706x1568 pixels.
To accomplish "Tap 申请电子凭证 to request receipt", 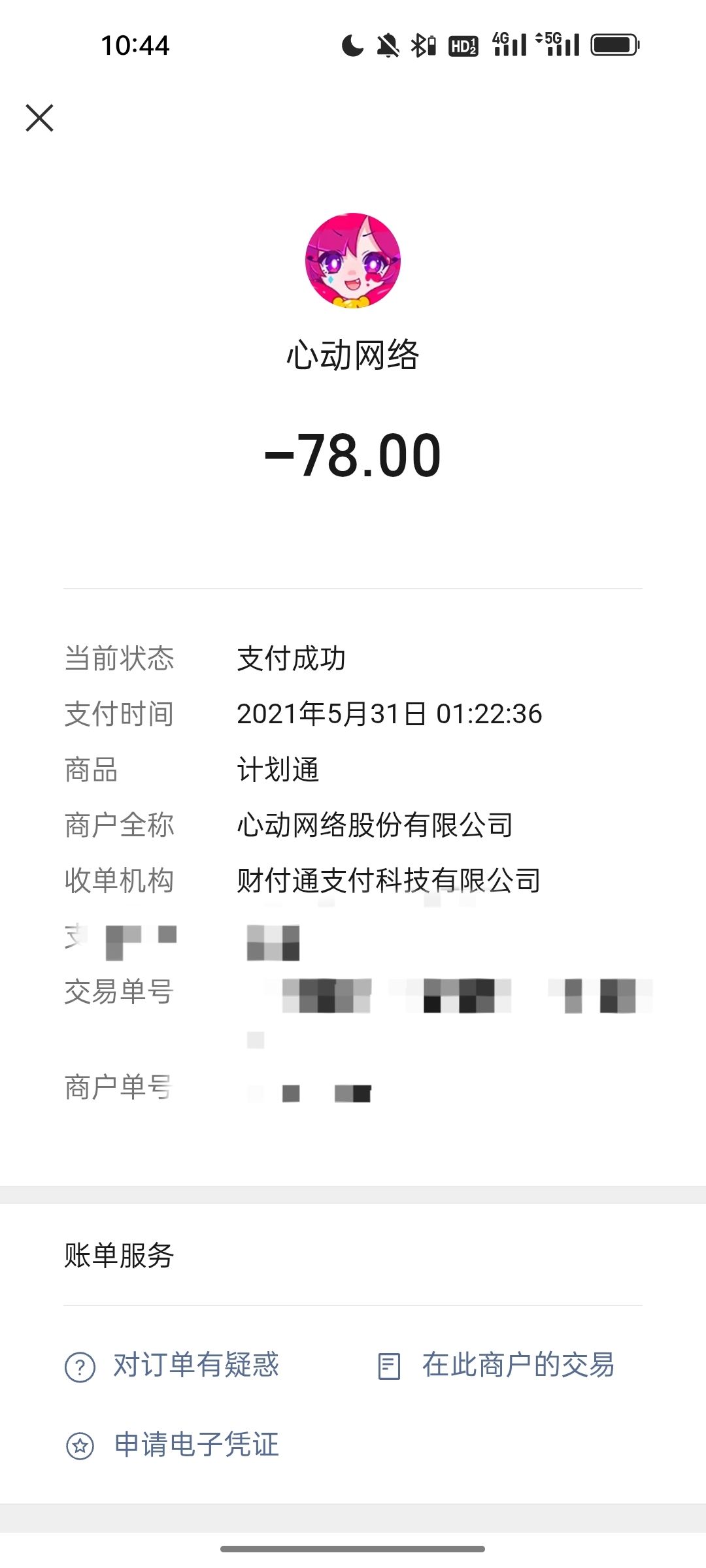I will 173,1445.
